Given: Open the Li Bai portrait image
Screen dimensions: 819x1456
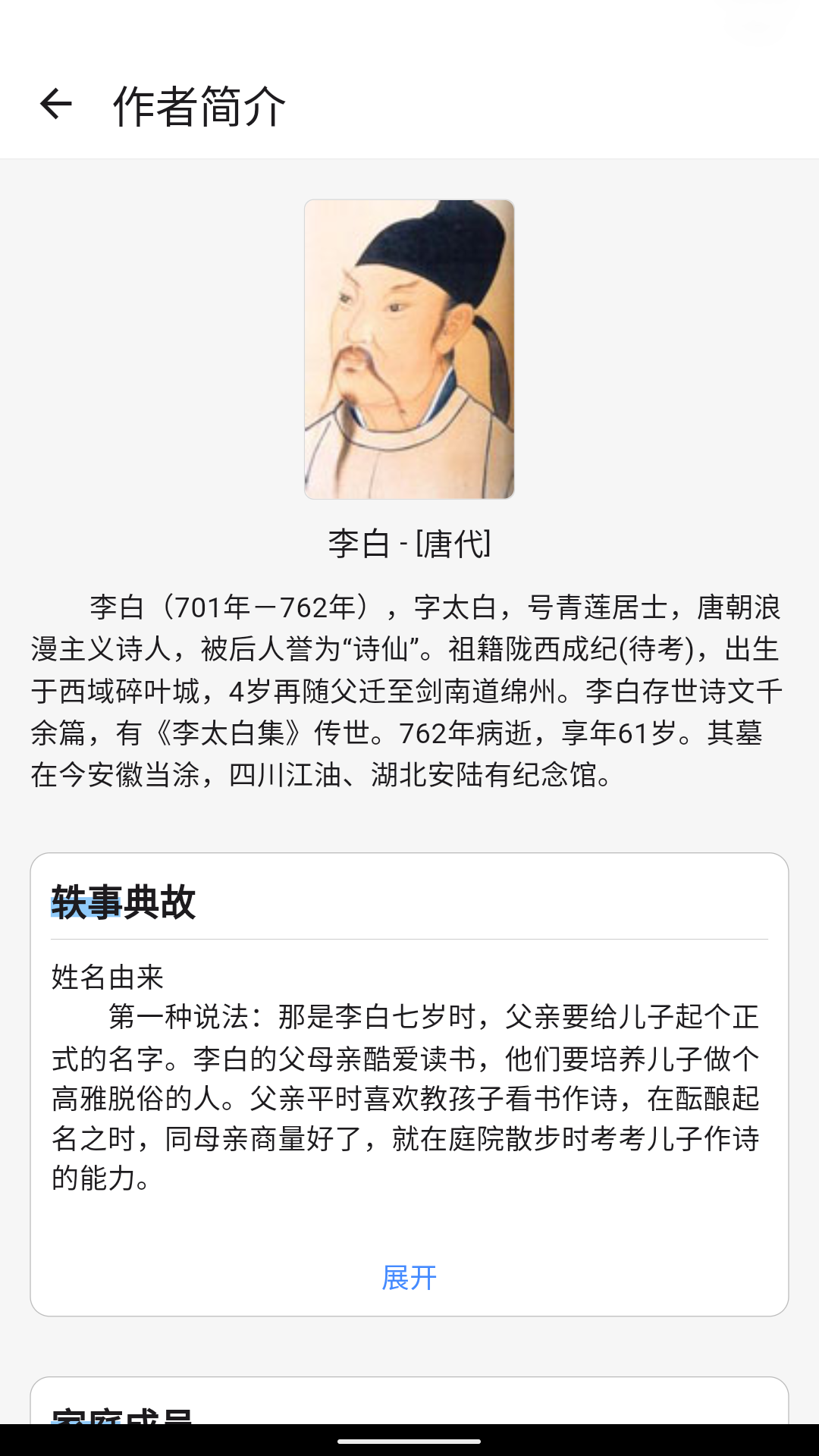Looking at the screenshot, I should 409,350.
